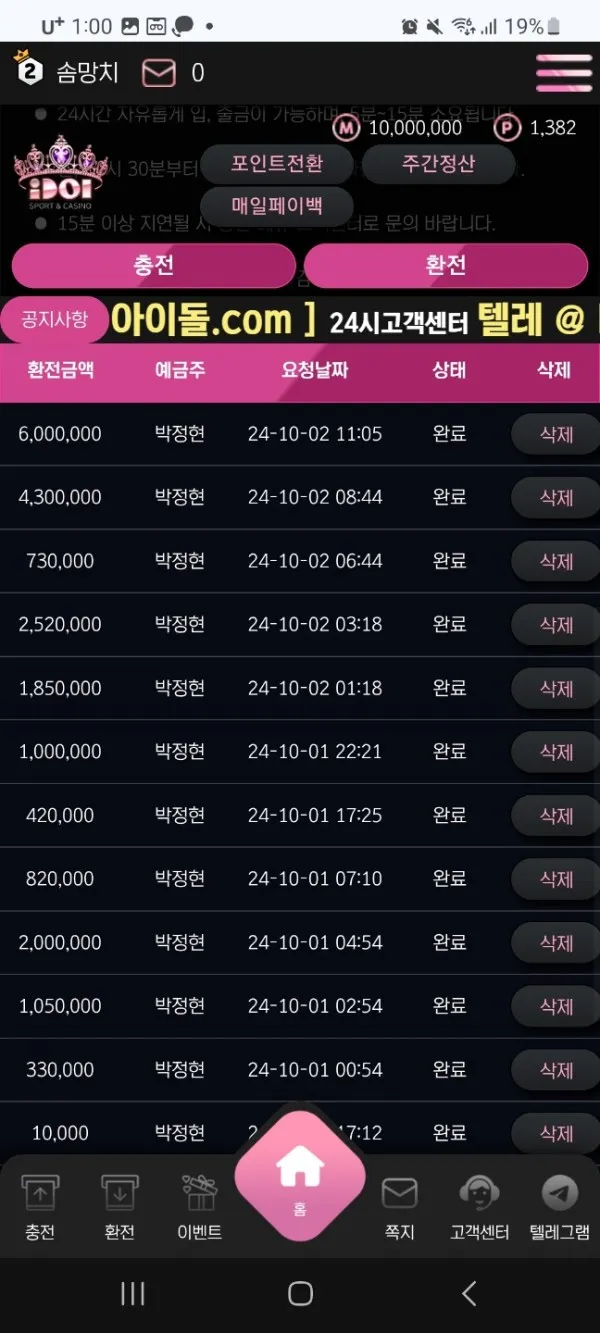Select the large 충전 button

point(154,265)
